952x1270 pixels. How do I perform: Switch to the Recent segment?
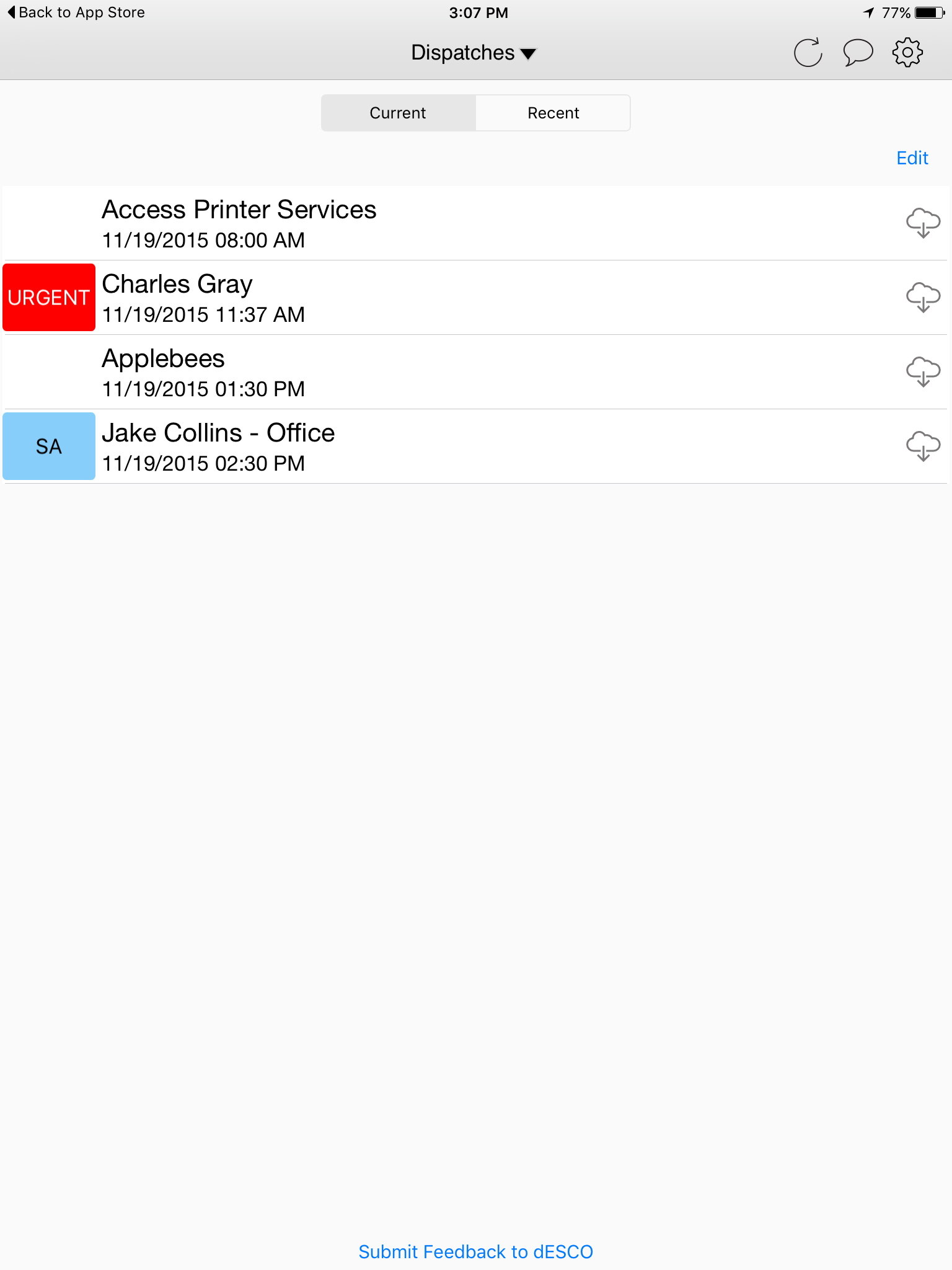552,112
